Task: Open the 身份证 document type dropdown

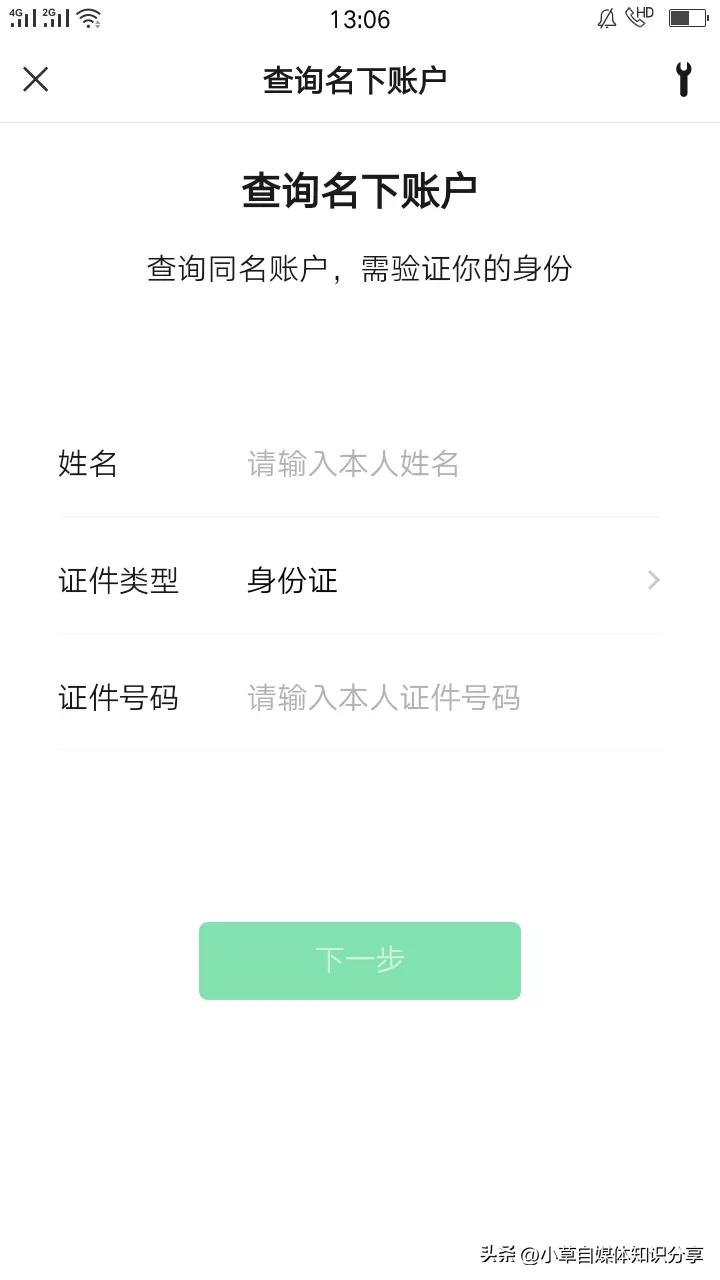Action: click(x=291, y=580)
